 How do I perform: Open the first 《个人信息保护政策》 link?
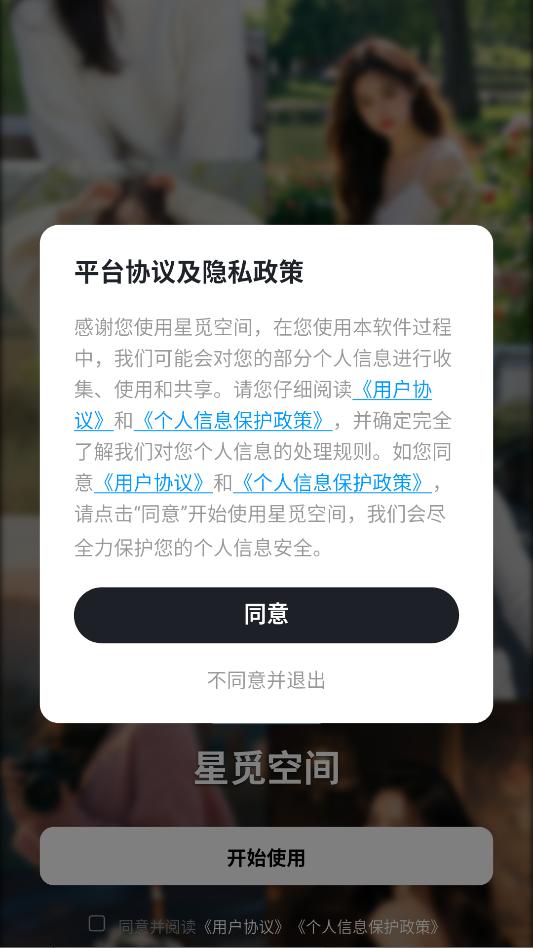pyautogui.click(x=233, y=420)
